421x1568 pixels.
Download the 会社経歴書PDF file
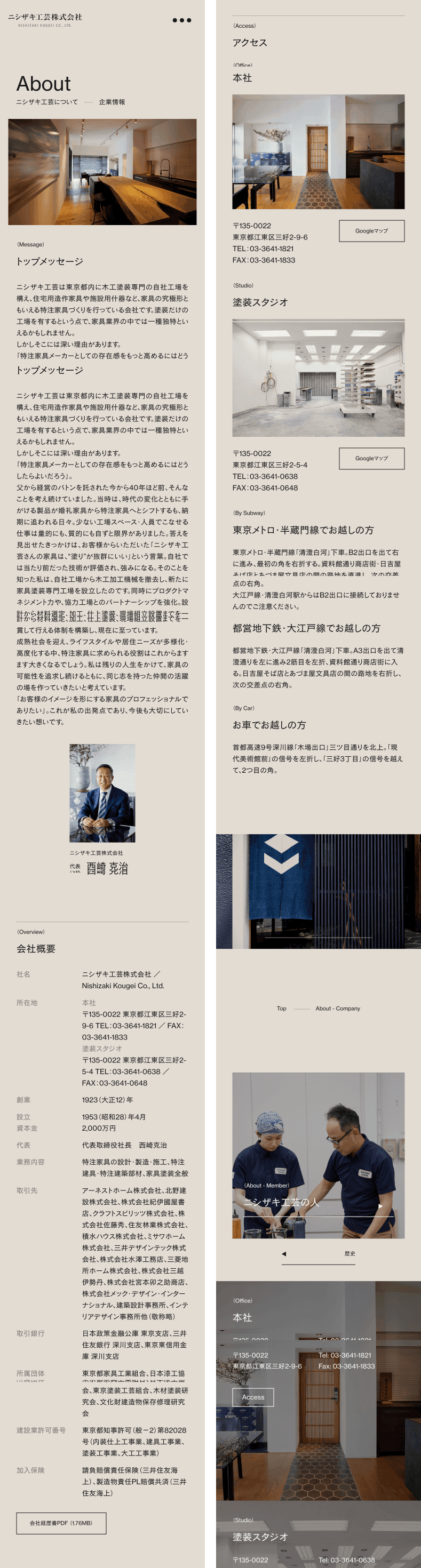click(61, 1523)
